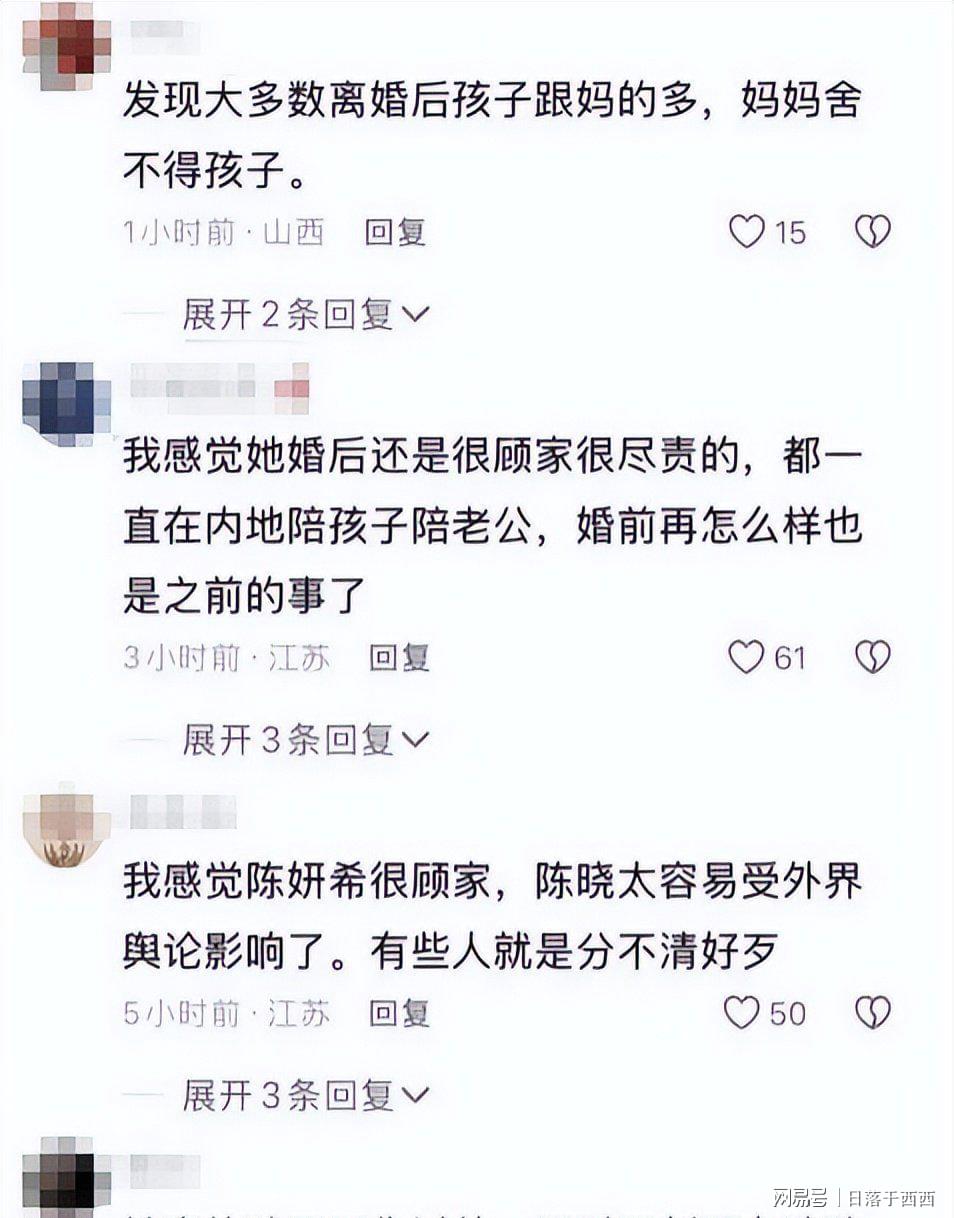Like the 3小时前 江苏 comment

[747, 657]
